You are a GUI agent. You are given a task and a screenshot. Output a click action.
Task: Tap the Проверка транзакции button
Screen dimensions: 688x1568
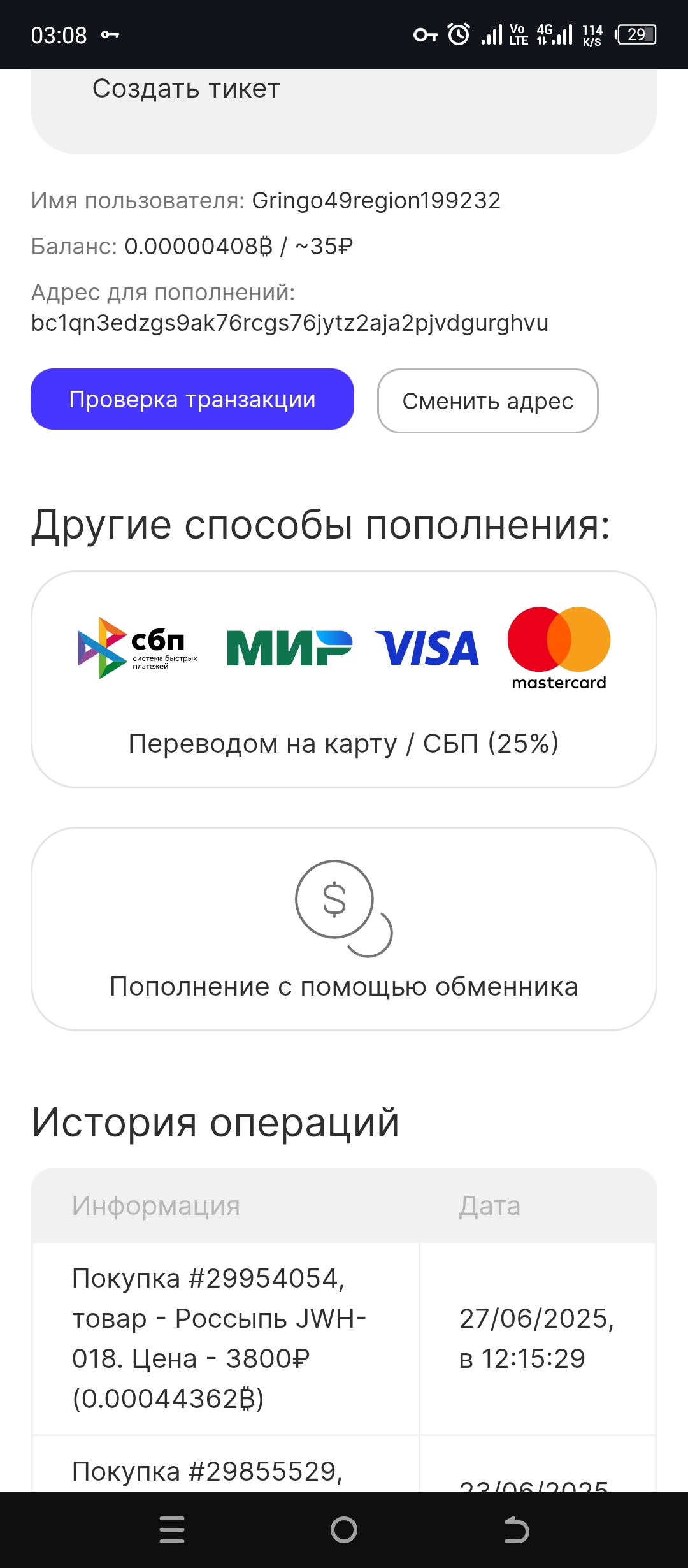[x=192, y=399]
